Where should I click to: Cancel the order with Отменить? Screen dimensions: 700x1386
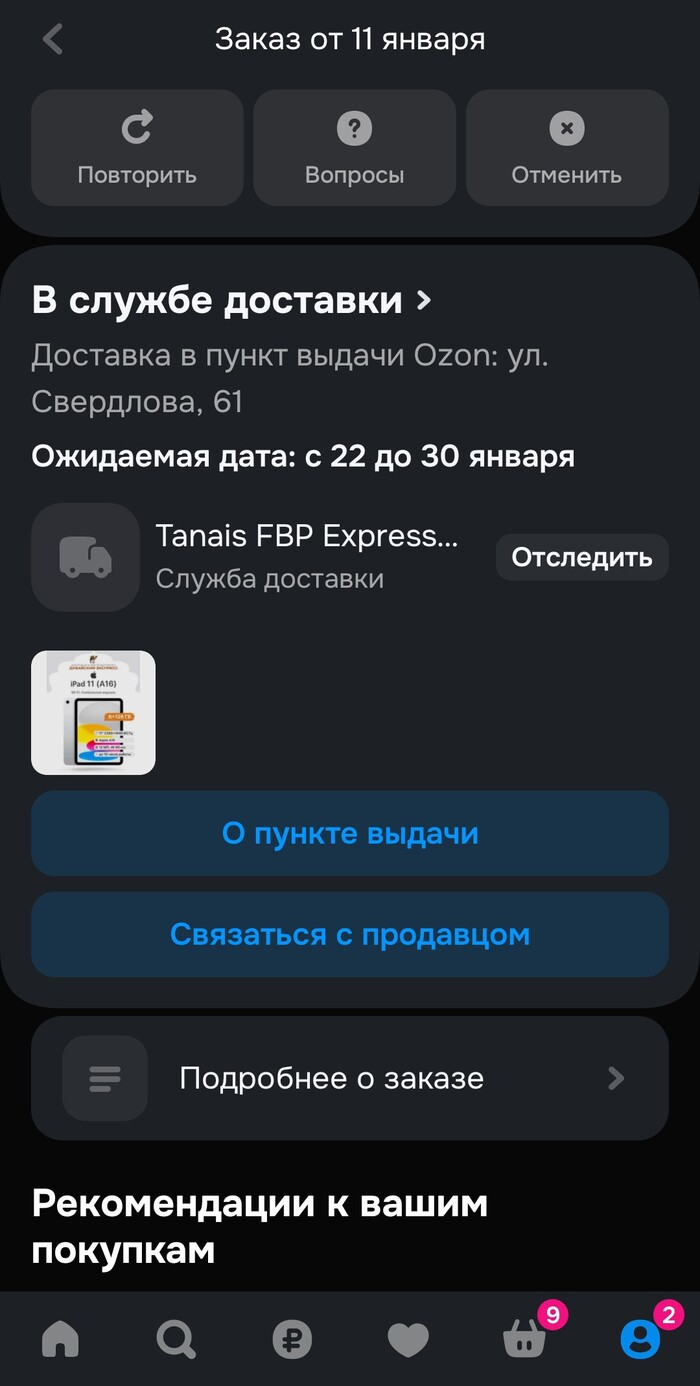click(567, 148)
